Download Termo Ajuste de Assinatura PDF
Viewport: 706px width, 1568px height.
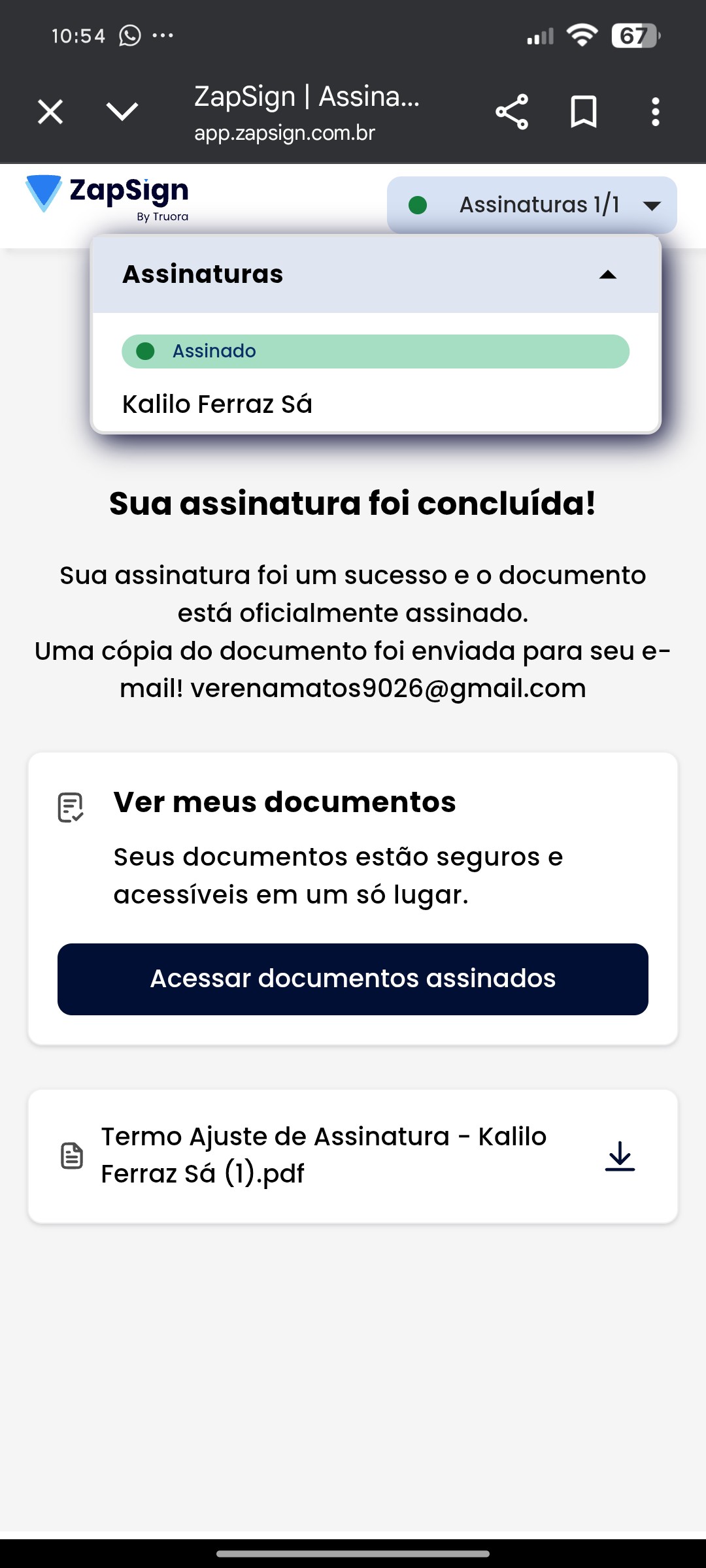click(x=620, y=1156)
